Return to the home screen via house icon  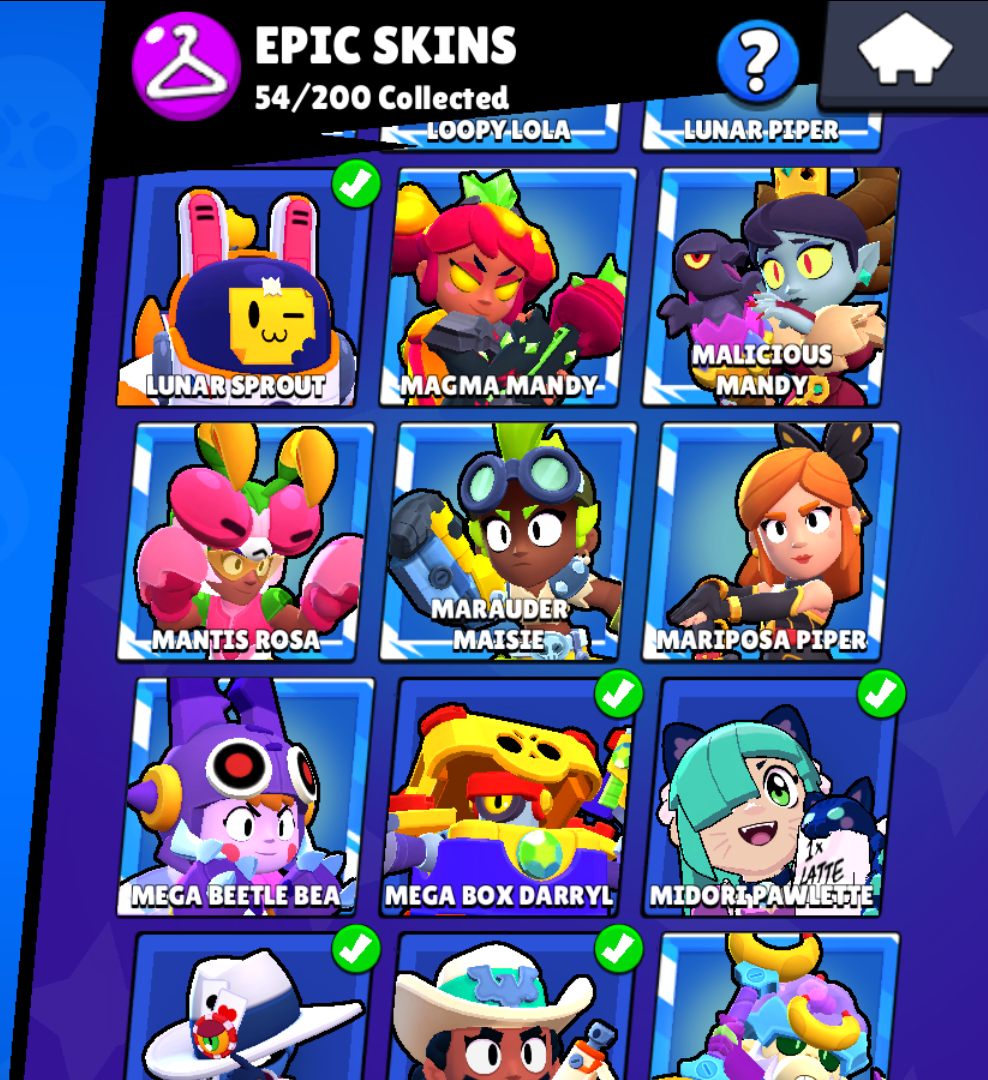coord(905,50)
